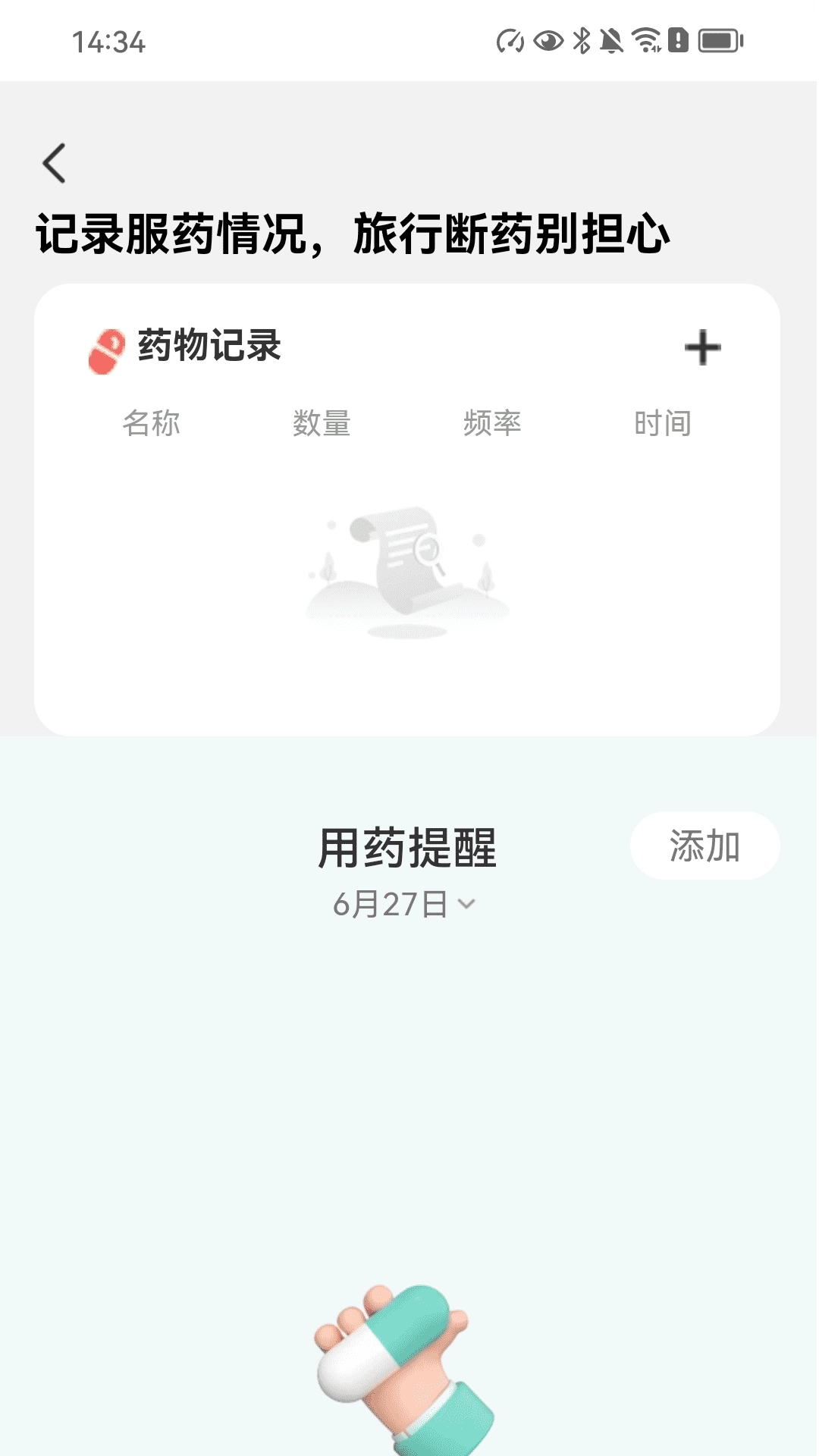Select the 时间 column header

click(664, 425)
